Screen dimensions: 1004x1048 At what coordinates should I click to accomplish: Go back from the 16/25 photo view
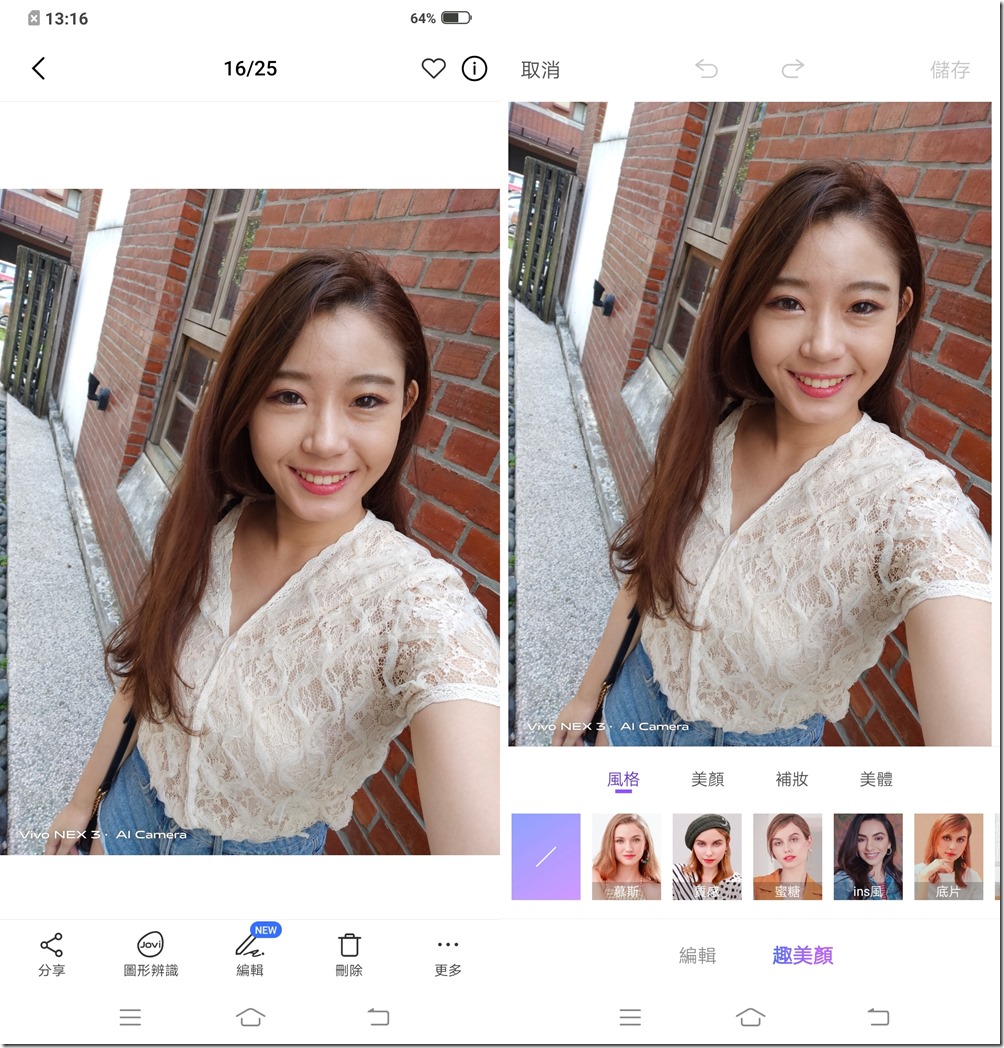[x=39, y=68]
